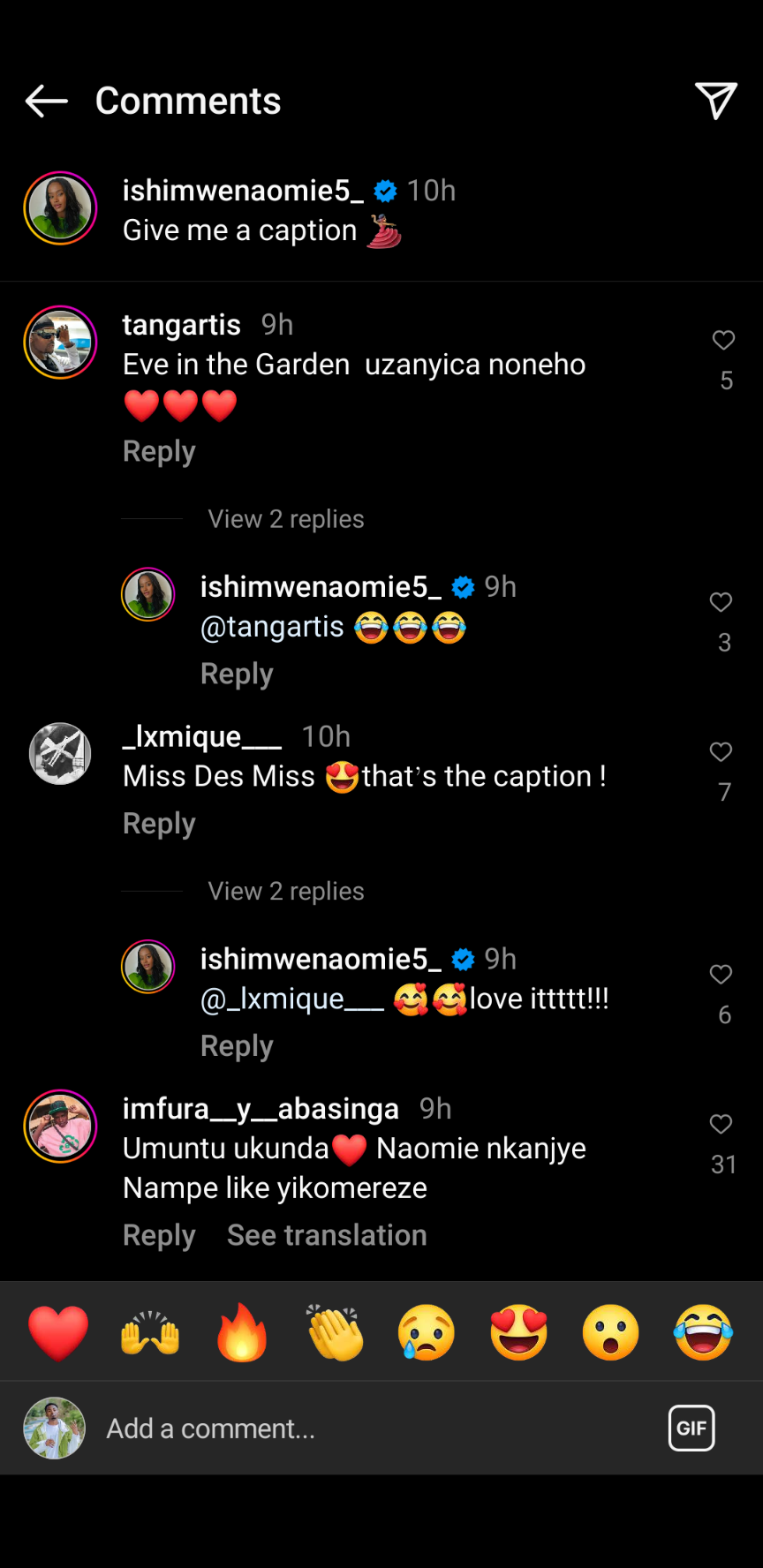Go back from the Comments screen
This screenshot has width=763, height=1568.
click(x=46, y=102)
